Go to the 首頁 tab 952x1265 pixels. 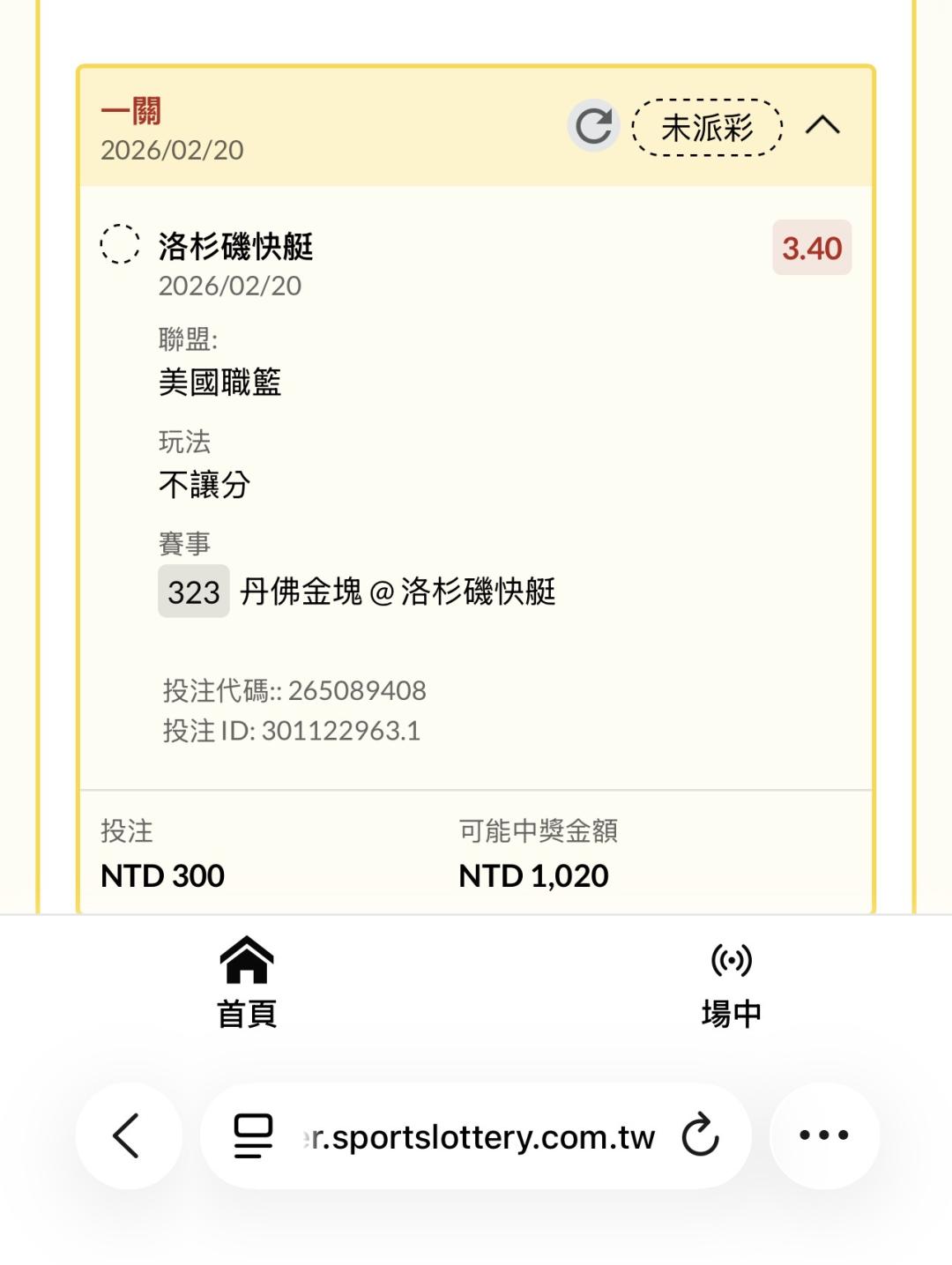click(247, 982)
